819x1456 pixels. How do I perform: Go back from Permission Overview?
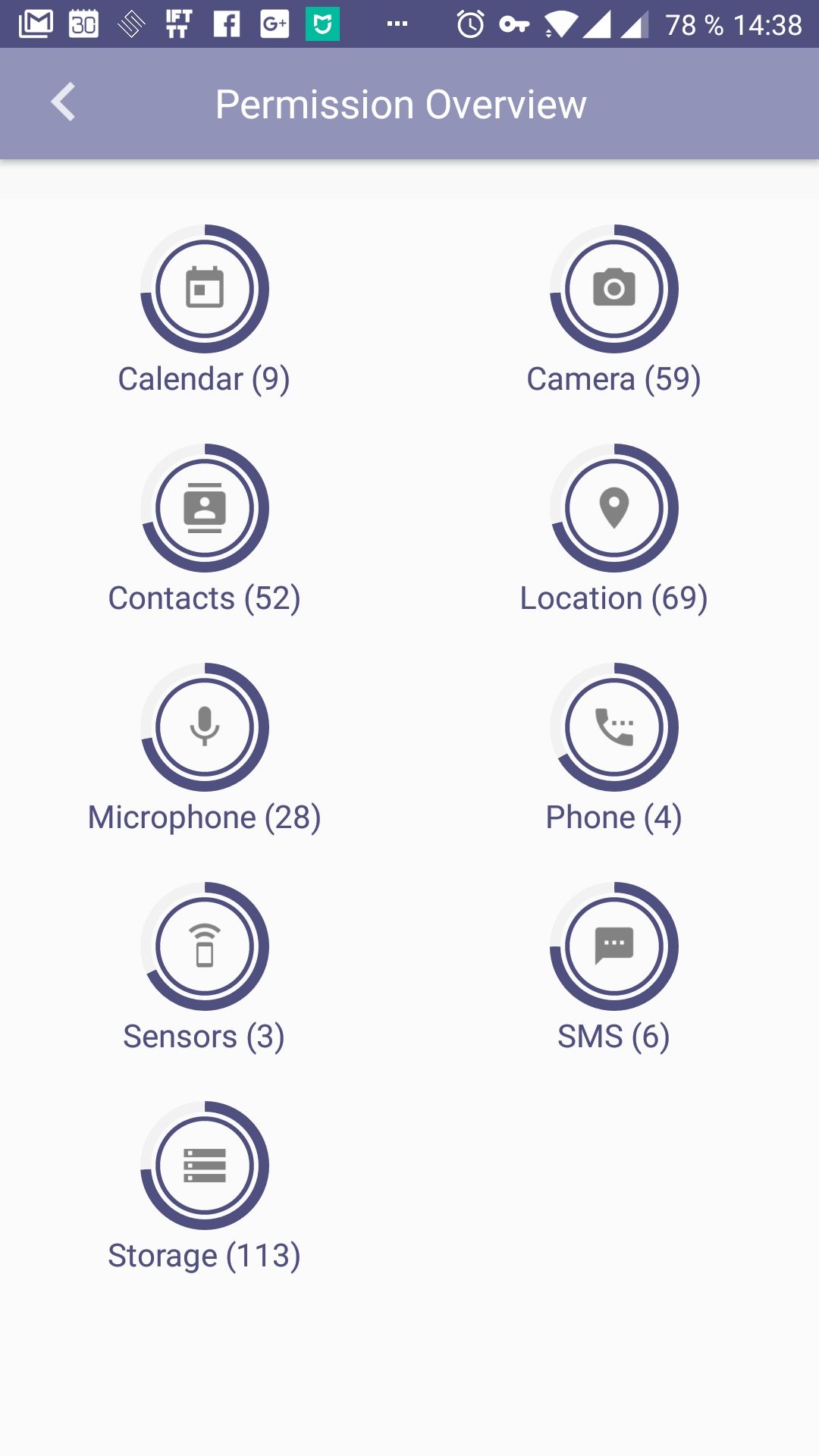(64, 102)
